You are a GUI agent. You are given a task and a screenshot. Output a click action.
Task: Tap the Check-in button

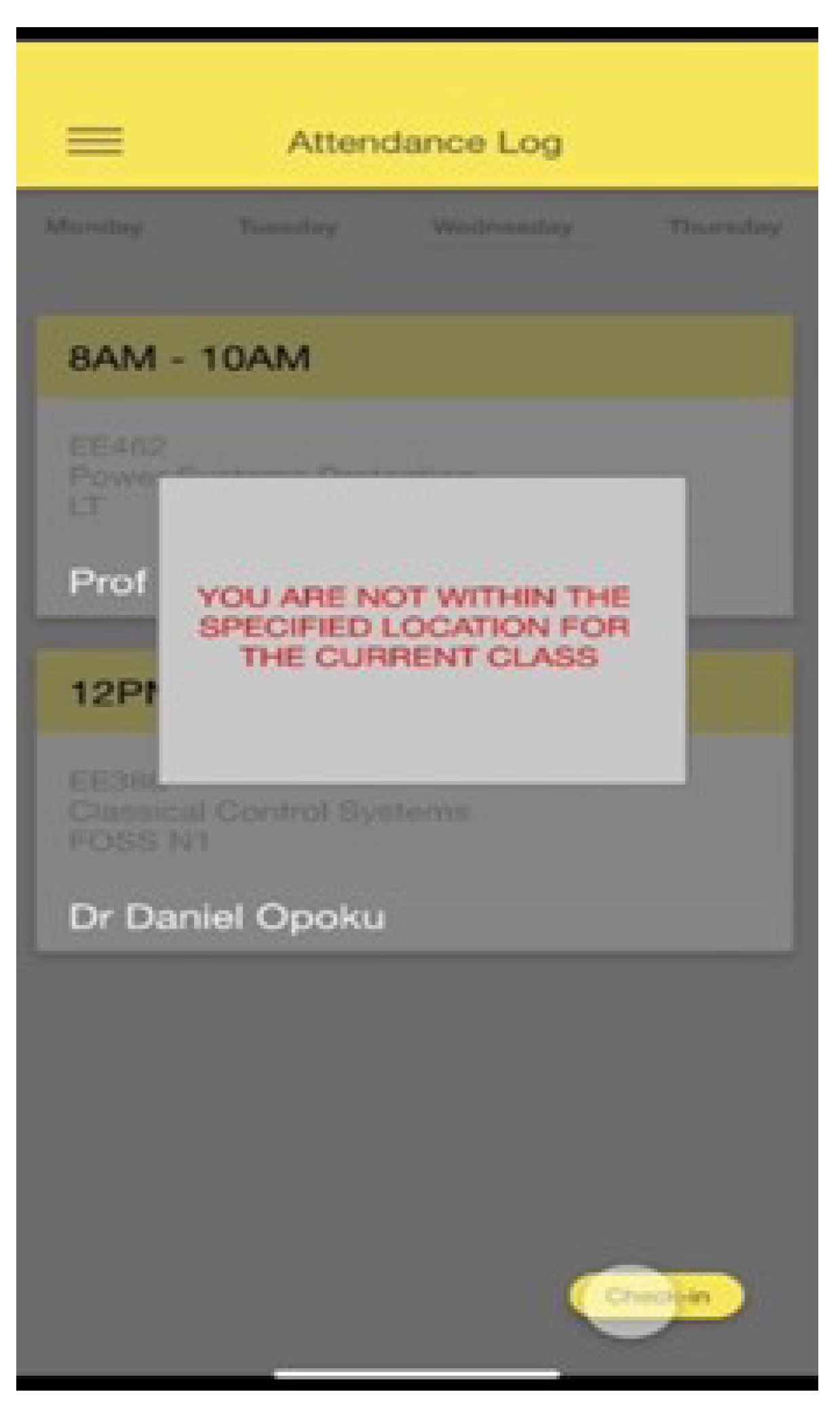click(656, 1296)
